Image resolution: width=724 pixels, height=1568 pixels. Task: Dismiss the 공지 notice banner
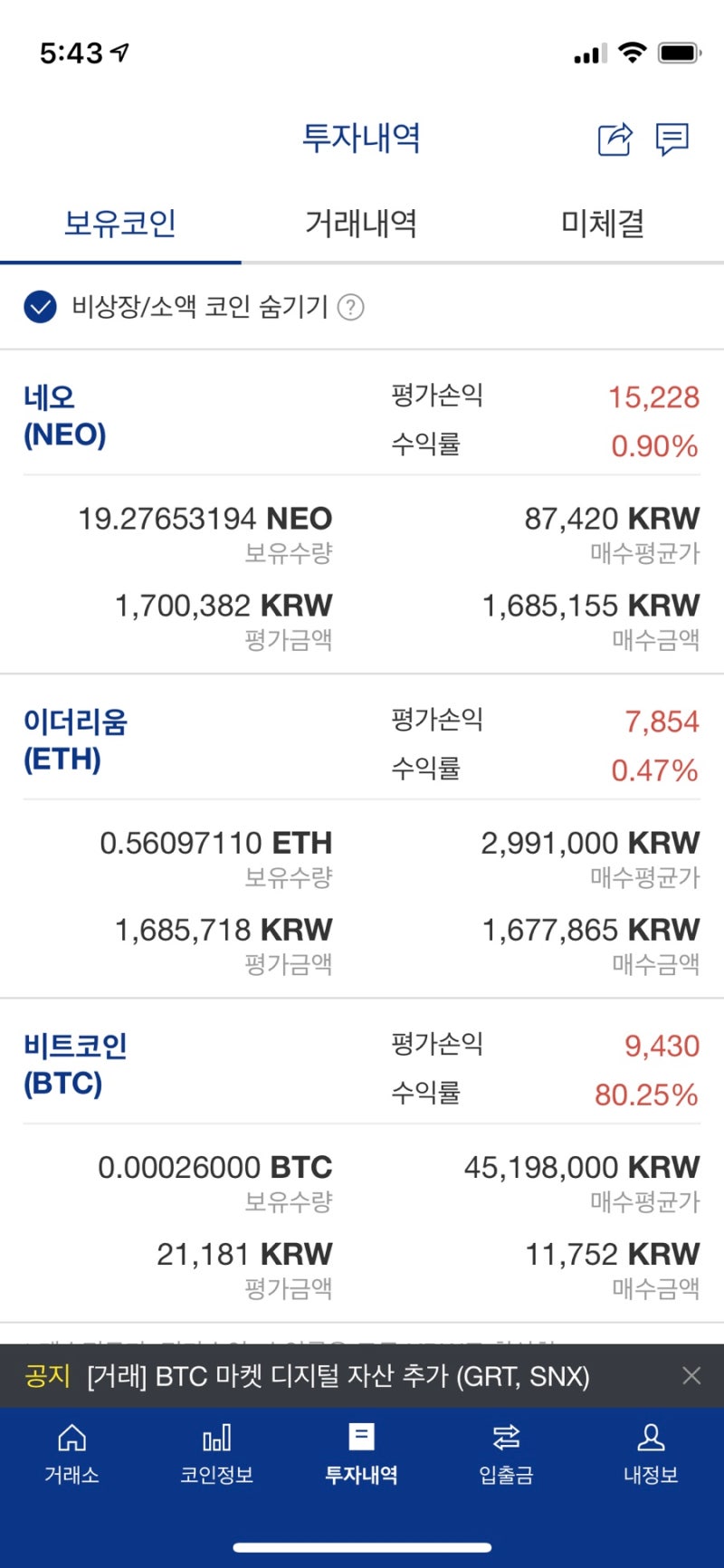click(691, 1375)
